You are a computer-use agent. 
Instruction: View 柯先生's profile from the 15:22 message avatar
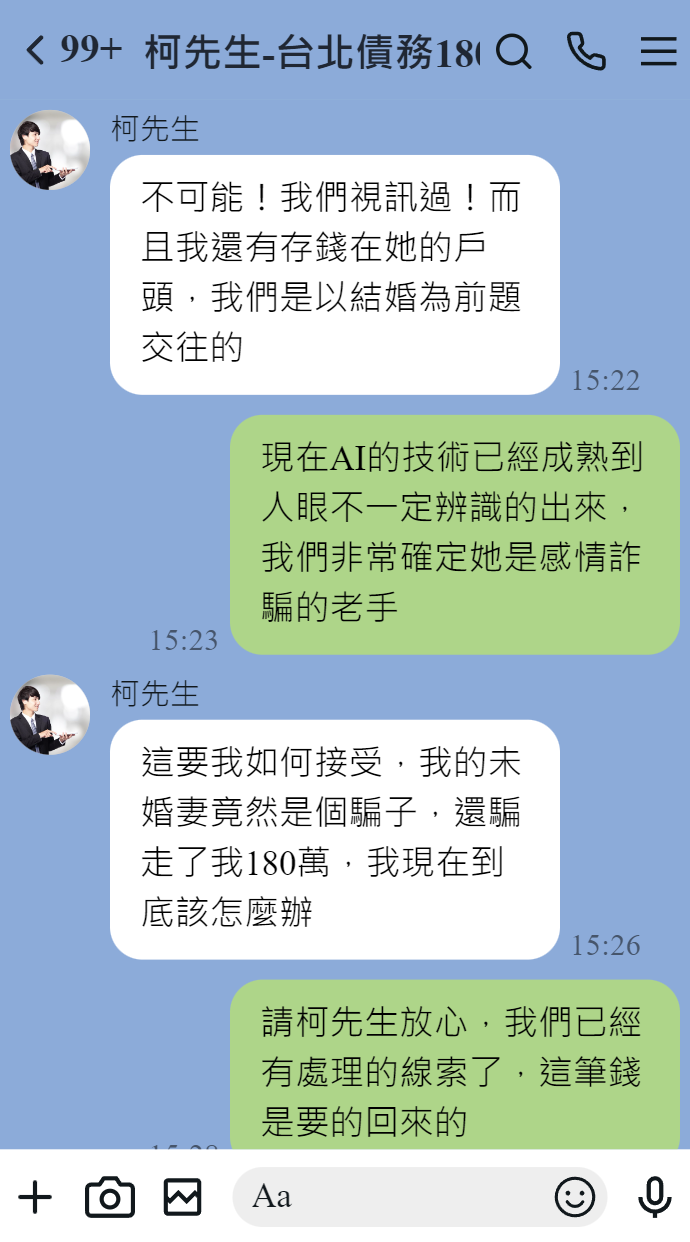[50, 150]
